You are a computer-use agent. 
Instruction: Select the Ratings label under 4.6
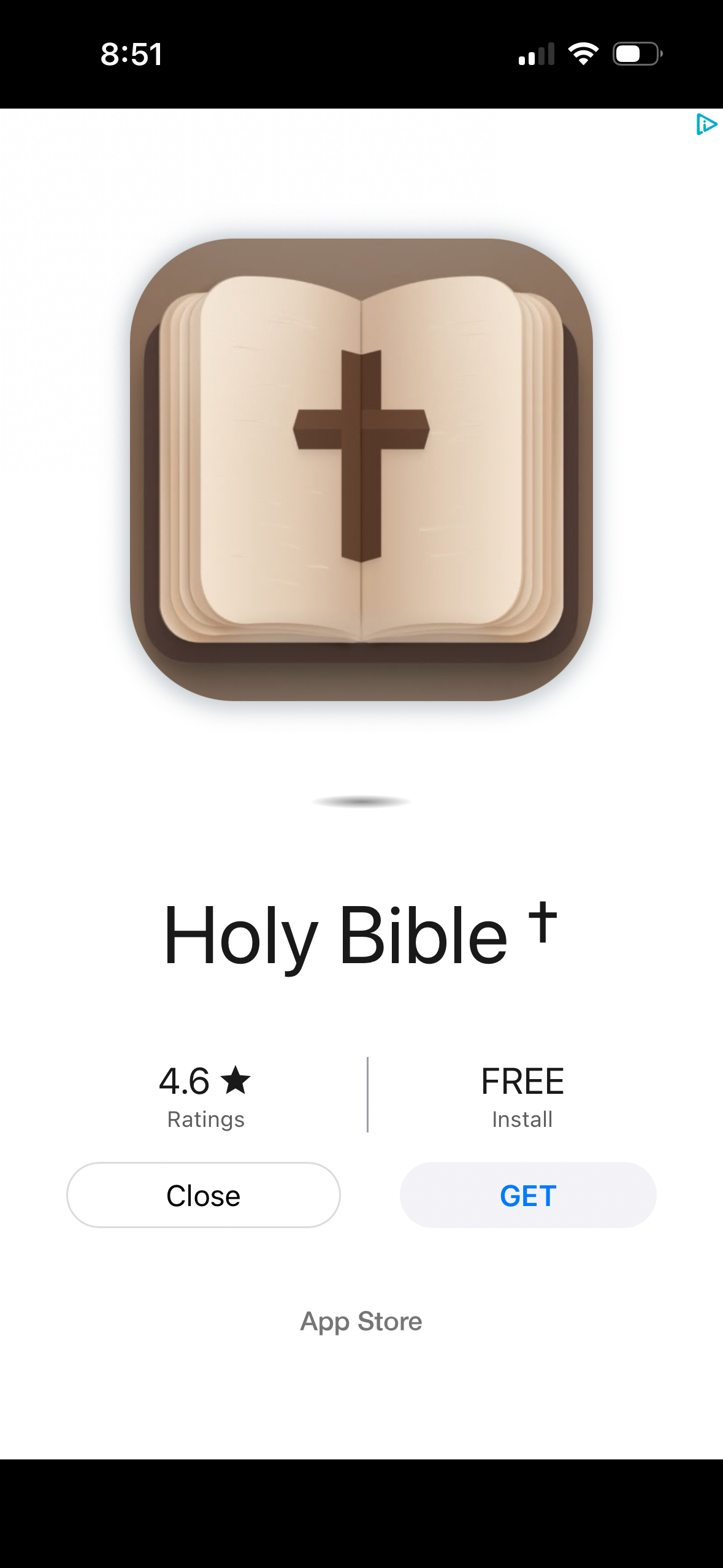click(x=205, y=1118)
